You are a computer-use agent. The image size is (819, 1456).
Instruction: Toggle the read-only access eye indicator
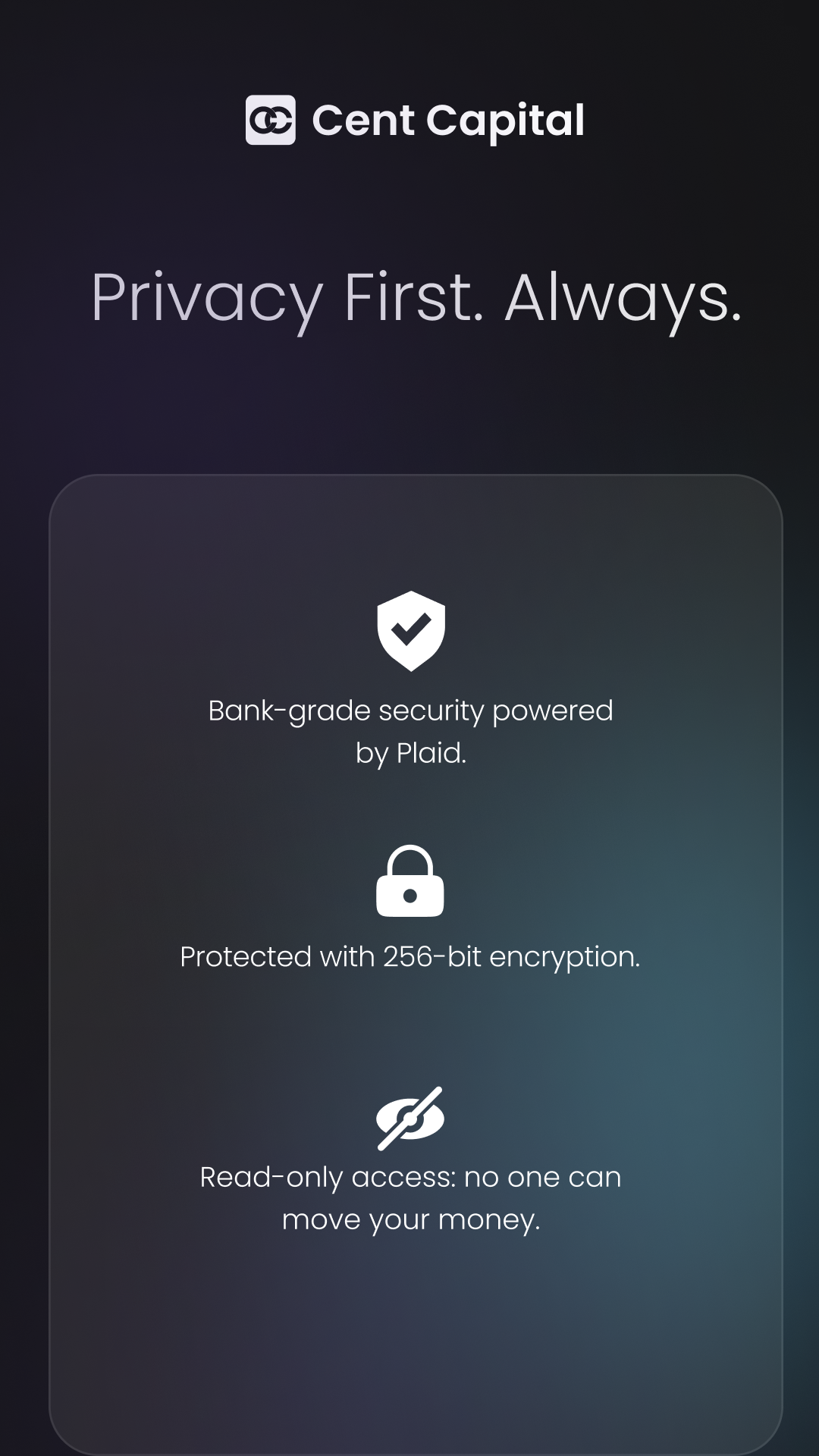409,1116
